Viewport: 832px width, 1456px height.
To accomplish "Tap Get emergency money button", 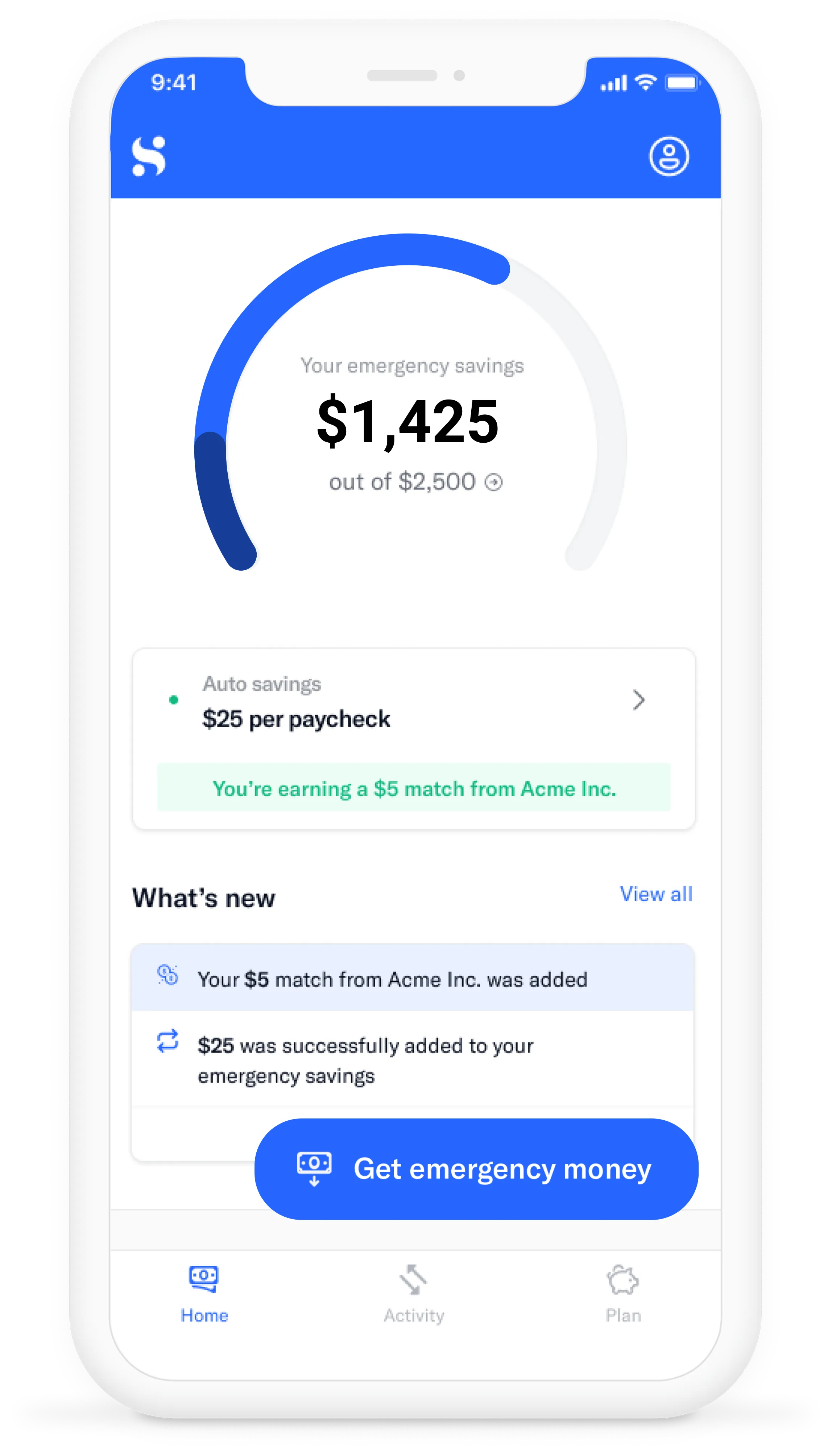I will 476,1169.
